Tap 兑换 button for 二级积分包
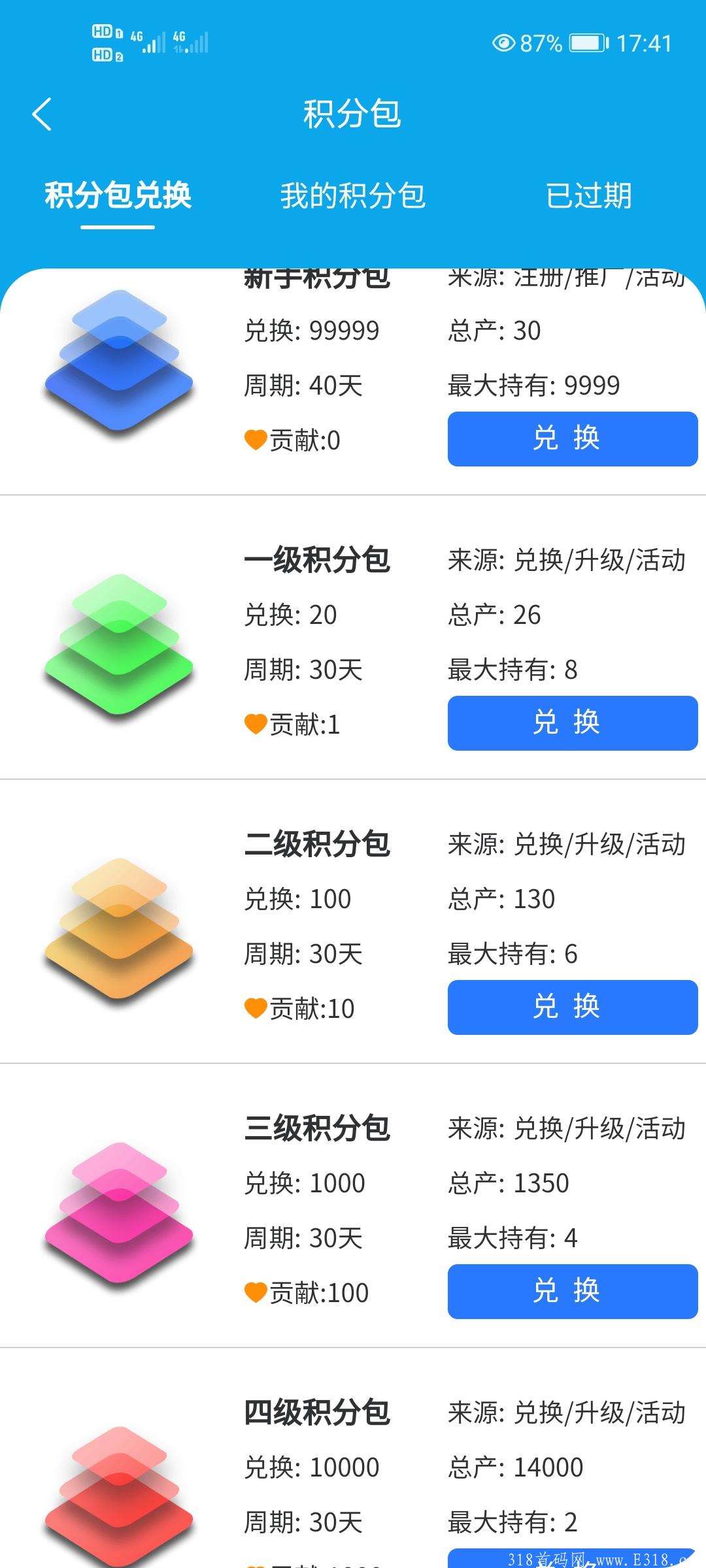Screen dimensions: 706x1568 pyautogui.click(x=571, y=1007)
